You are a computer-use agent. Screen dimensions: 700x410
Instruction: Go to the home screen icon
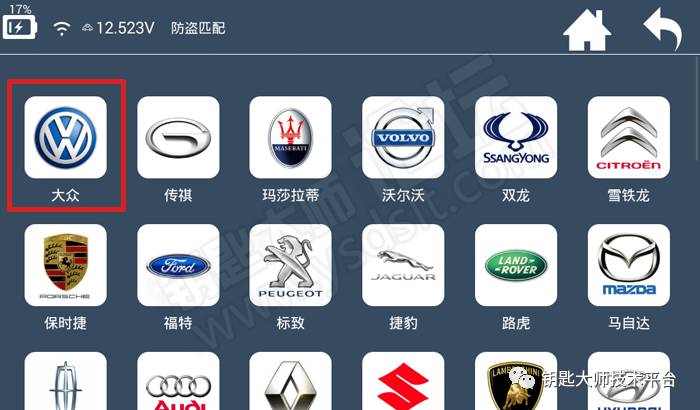tap(587, 31)
